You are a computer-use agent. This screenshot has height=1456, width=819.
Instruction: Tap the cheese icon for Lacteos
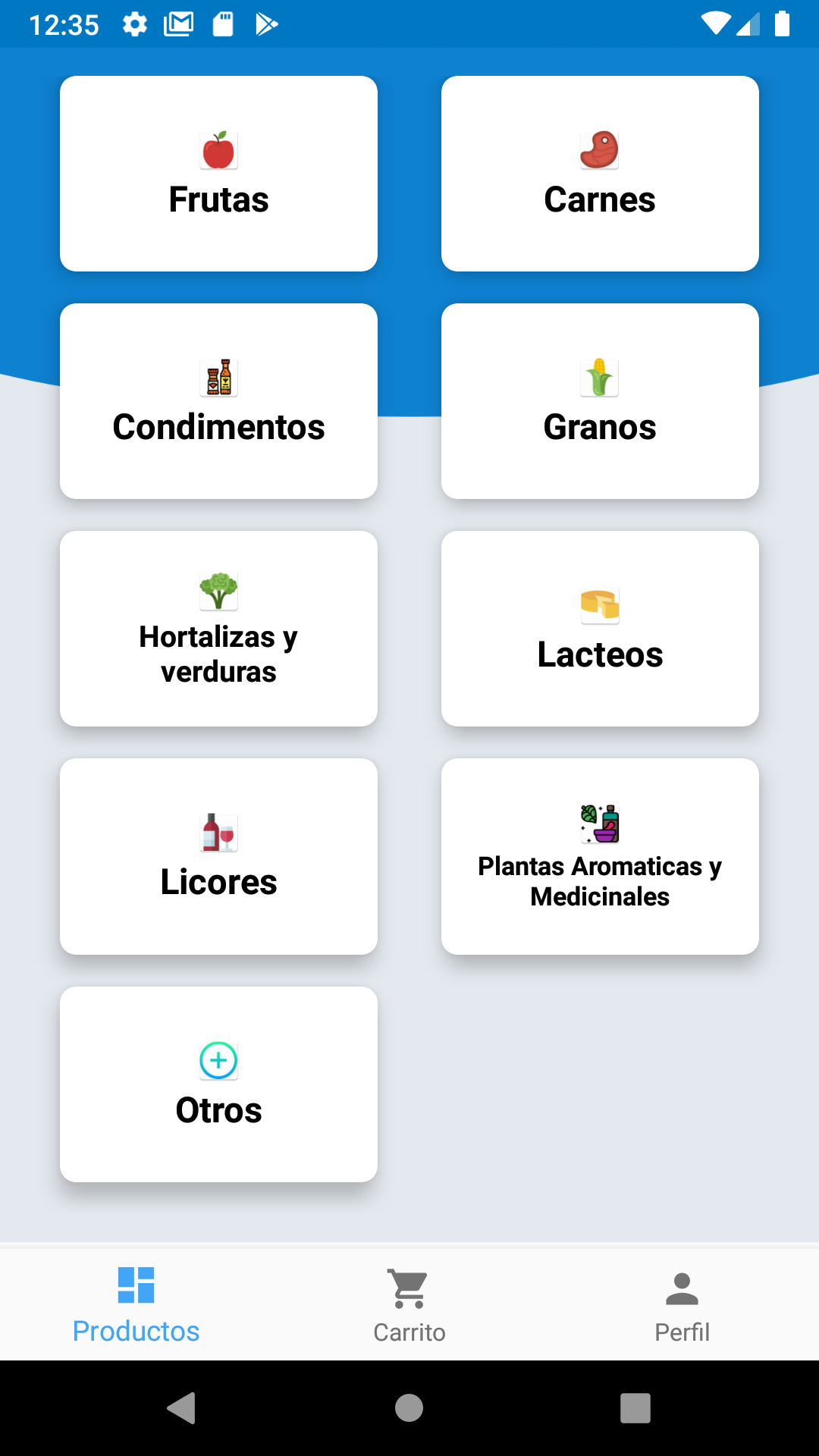pos(600,607)
